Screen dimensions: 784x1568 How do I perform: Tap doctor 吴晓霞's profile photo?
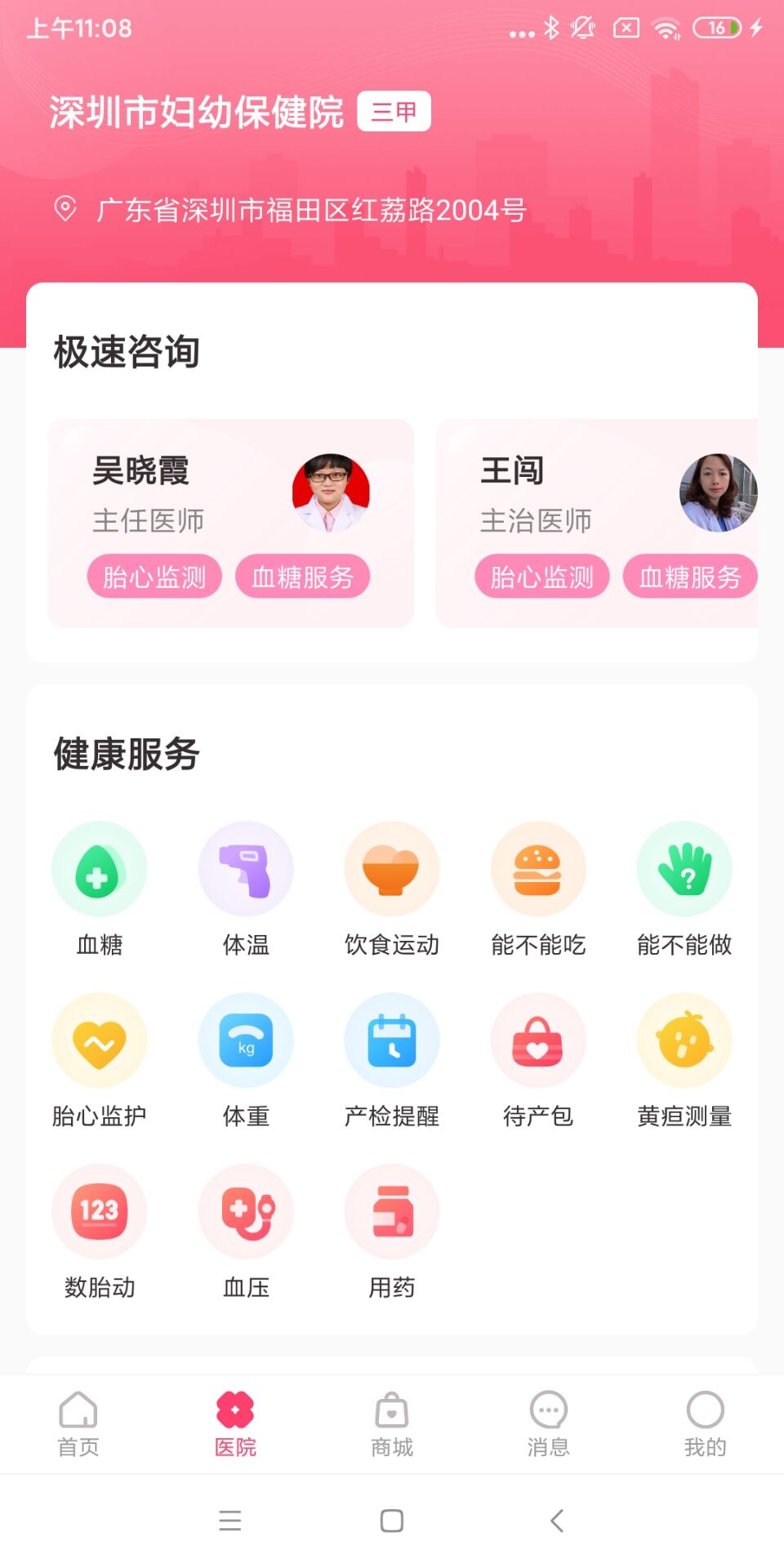click(x=330, y=493)
